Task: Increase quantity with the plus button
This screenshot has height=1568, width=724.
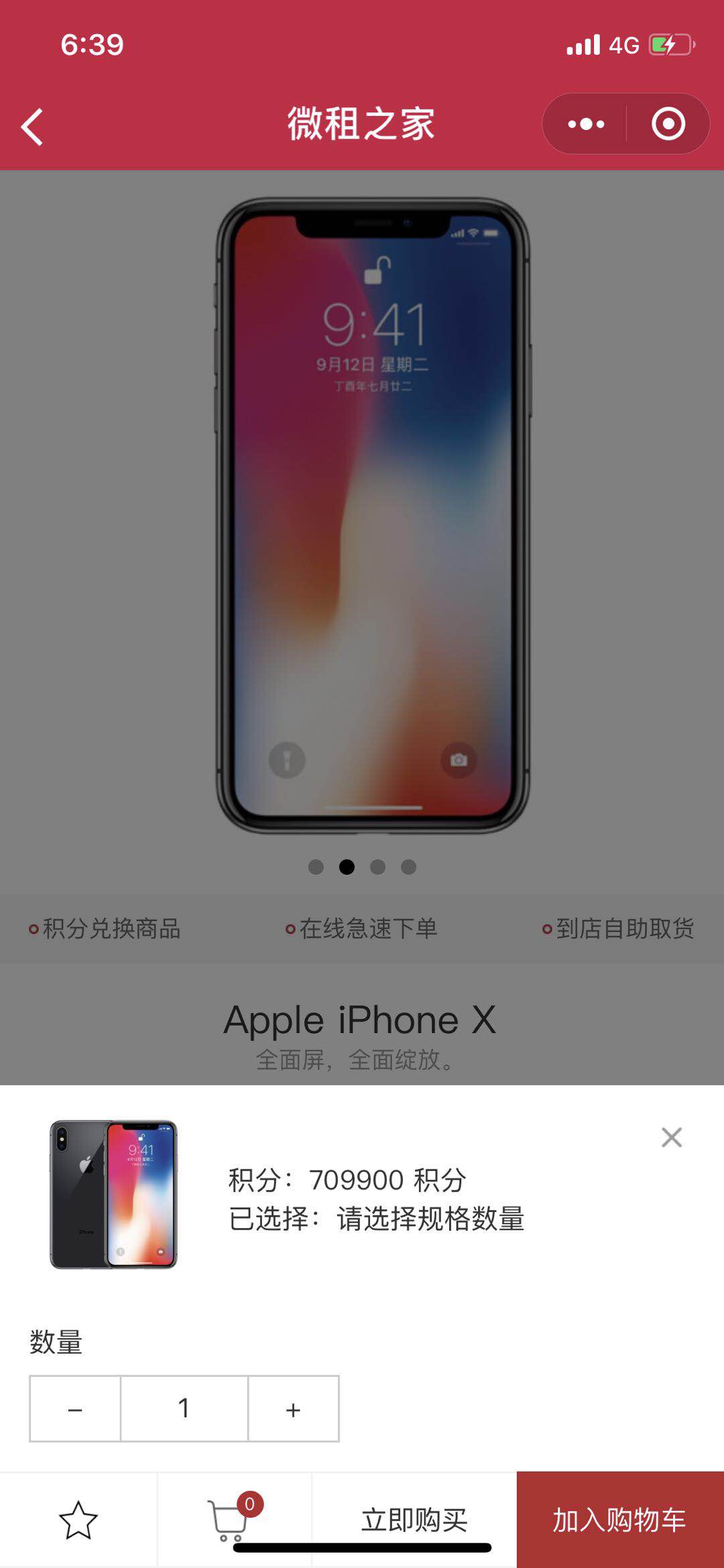Action: click(x=293, y=1408)
